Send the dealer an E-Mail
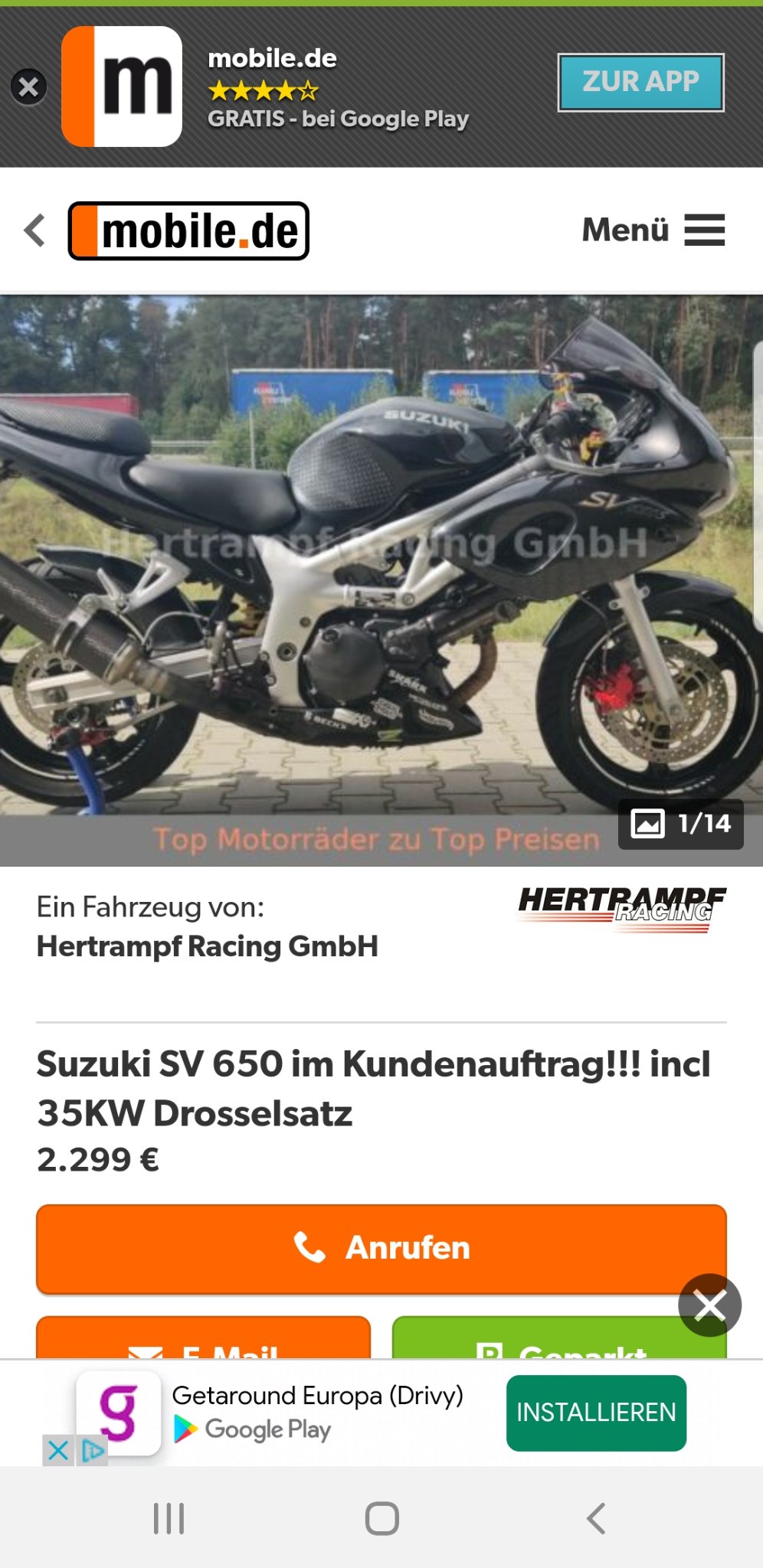Screen dimensions: 763x1568 [x=203, y=1340]
